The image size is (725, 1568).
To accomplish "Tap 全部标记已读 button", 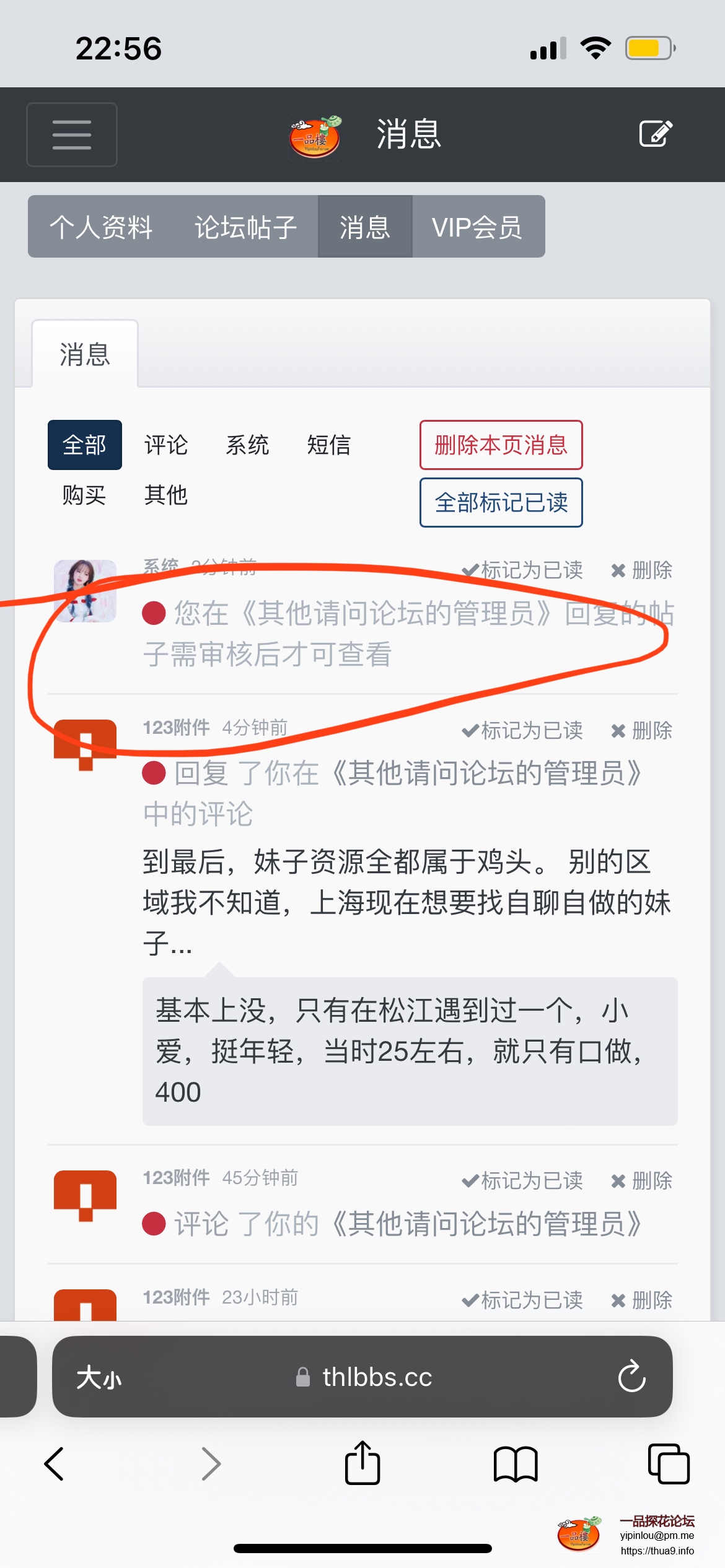I will [x=501, y=503].
